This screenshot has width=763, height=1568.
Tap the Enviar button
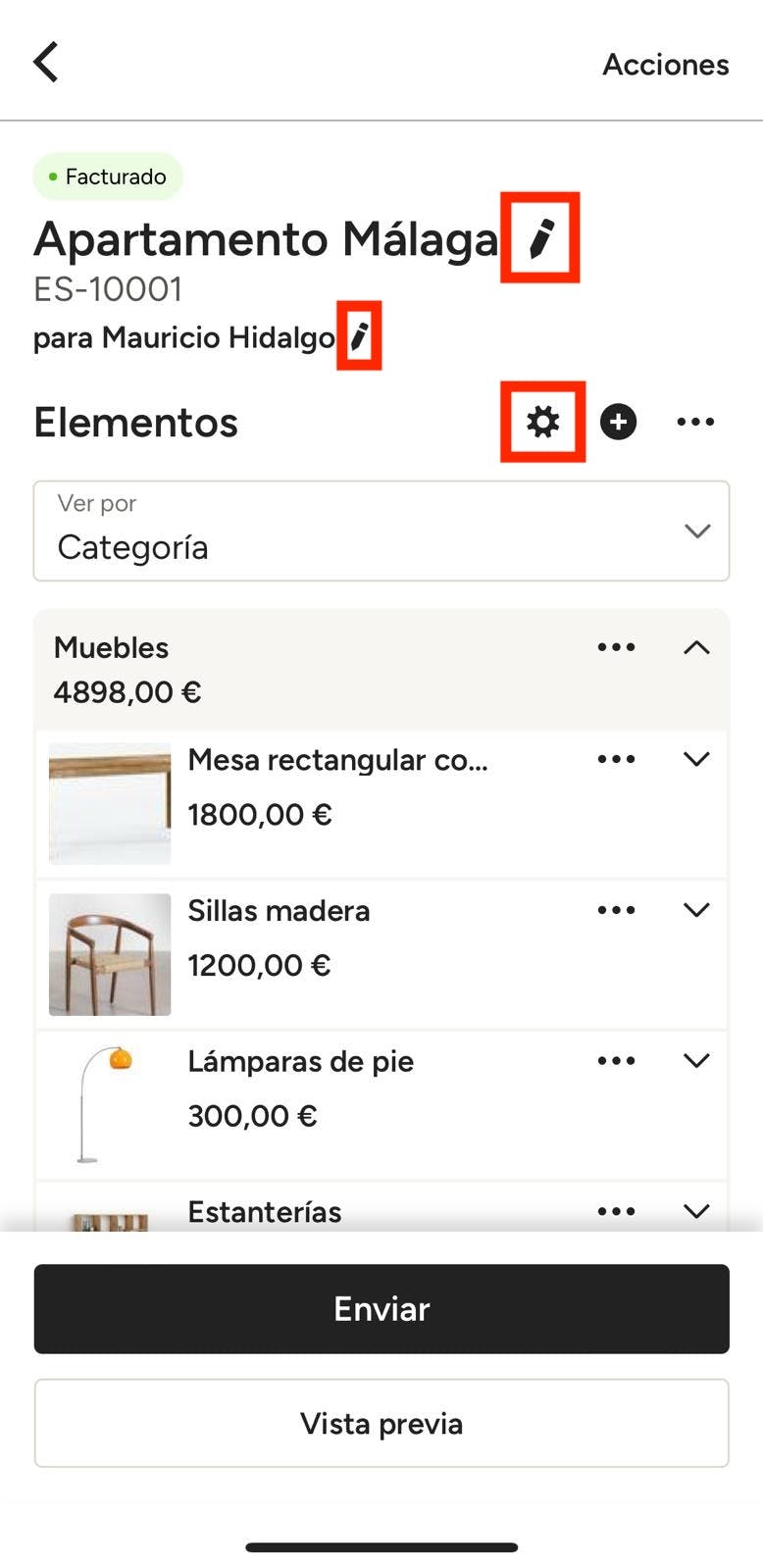381,1309
